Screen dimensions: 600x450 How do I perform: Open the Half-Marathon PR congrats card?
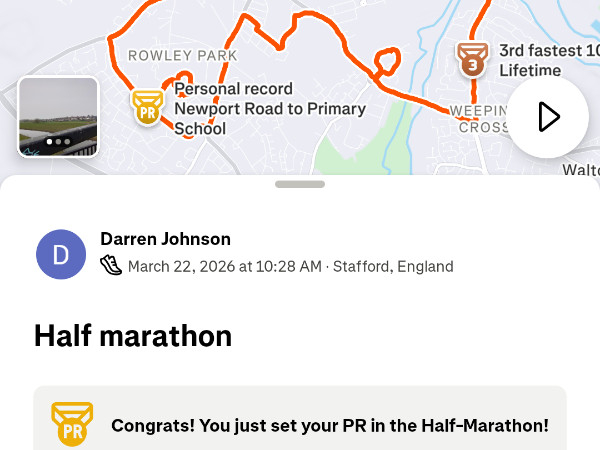click(300, 424)
